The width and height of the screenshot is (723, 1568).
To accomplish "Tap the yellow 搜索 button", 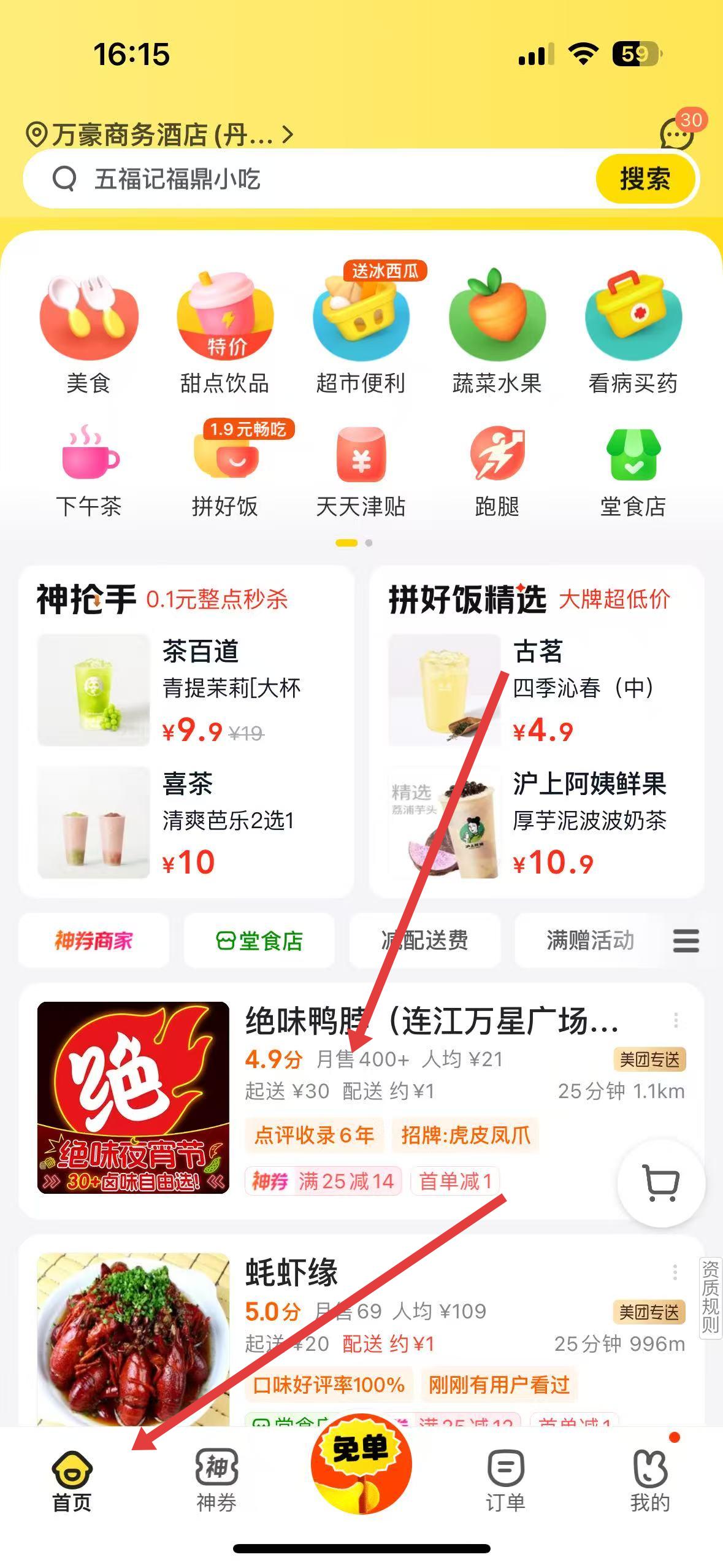I will (x=645, y=179).
